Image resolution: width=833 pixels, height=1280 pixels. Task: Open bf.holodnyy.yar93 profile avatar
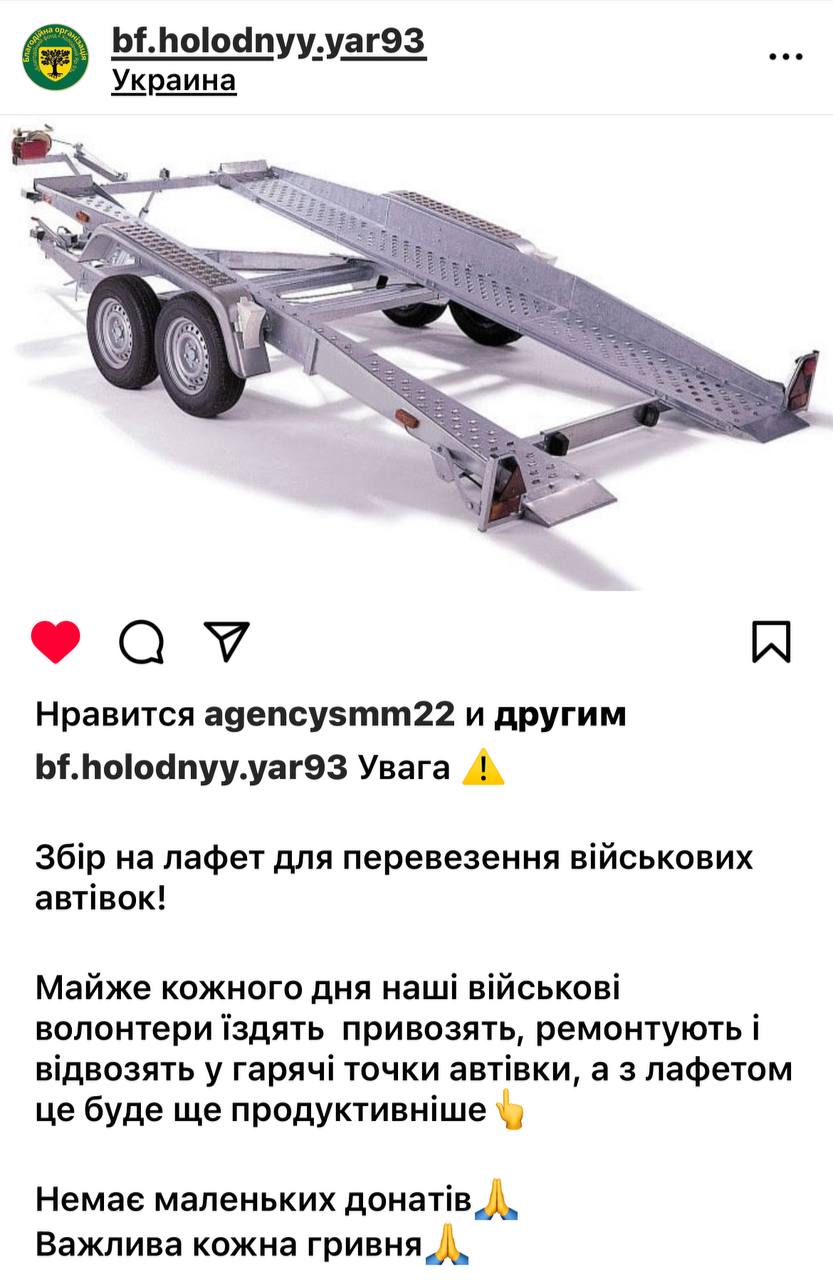56,57
